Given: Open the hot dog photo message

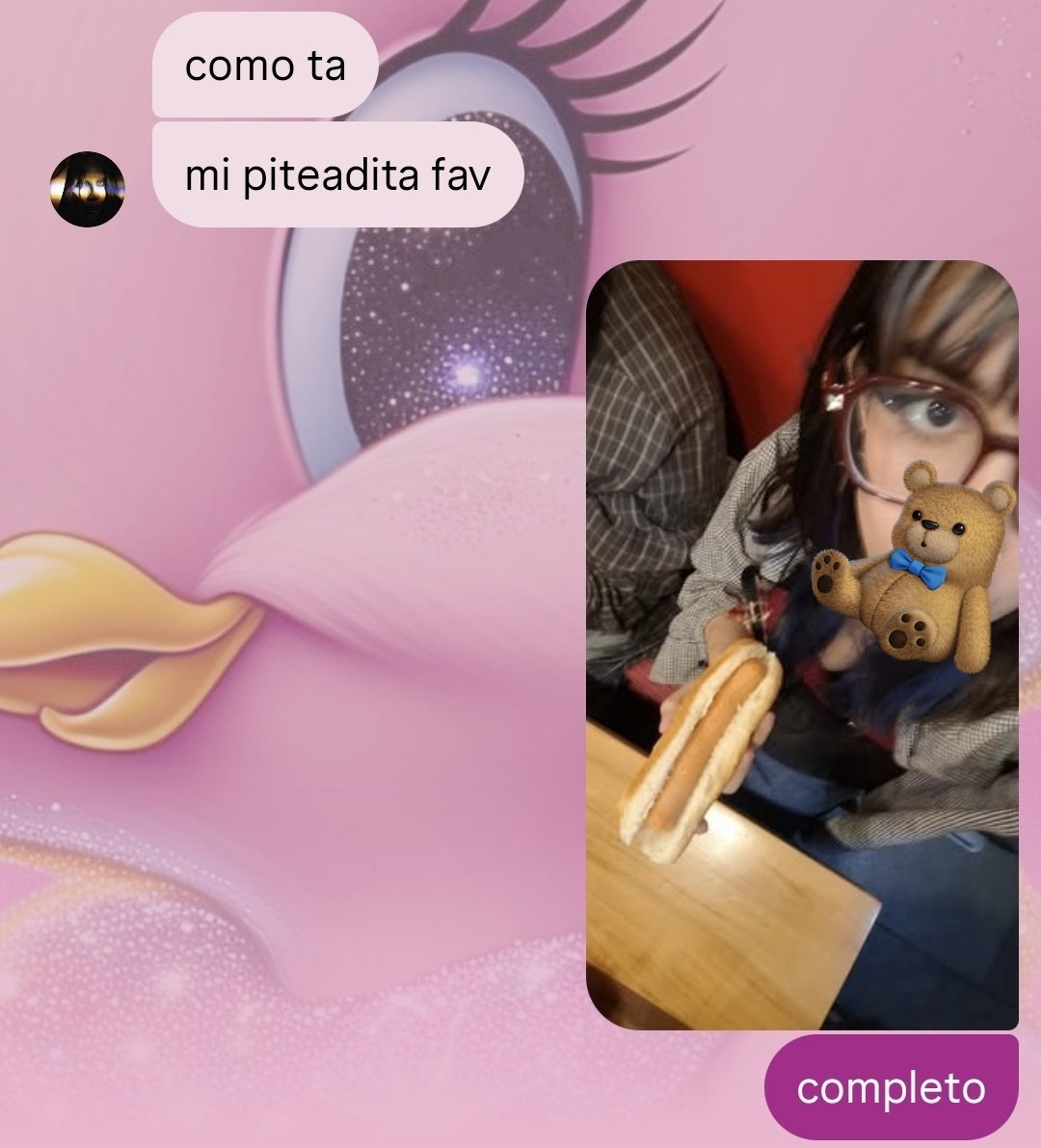Looking at the screenshot, I should click(802, 644).
